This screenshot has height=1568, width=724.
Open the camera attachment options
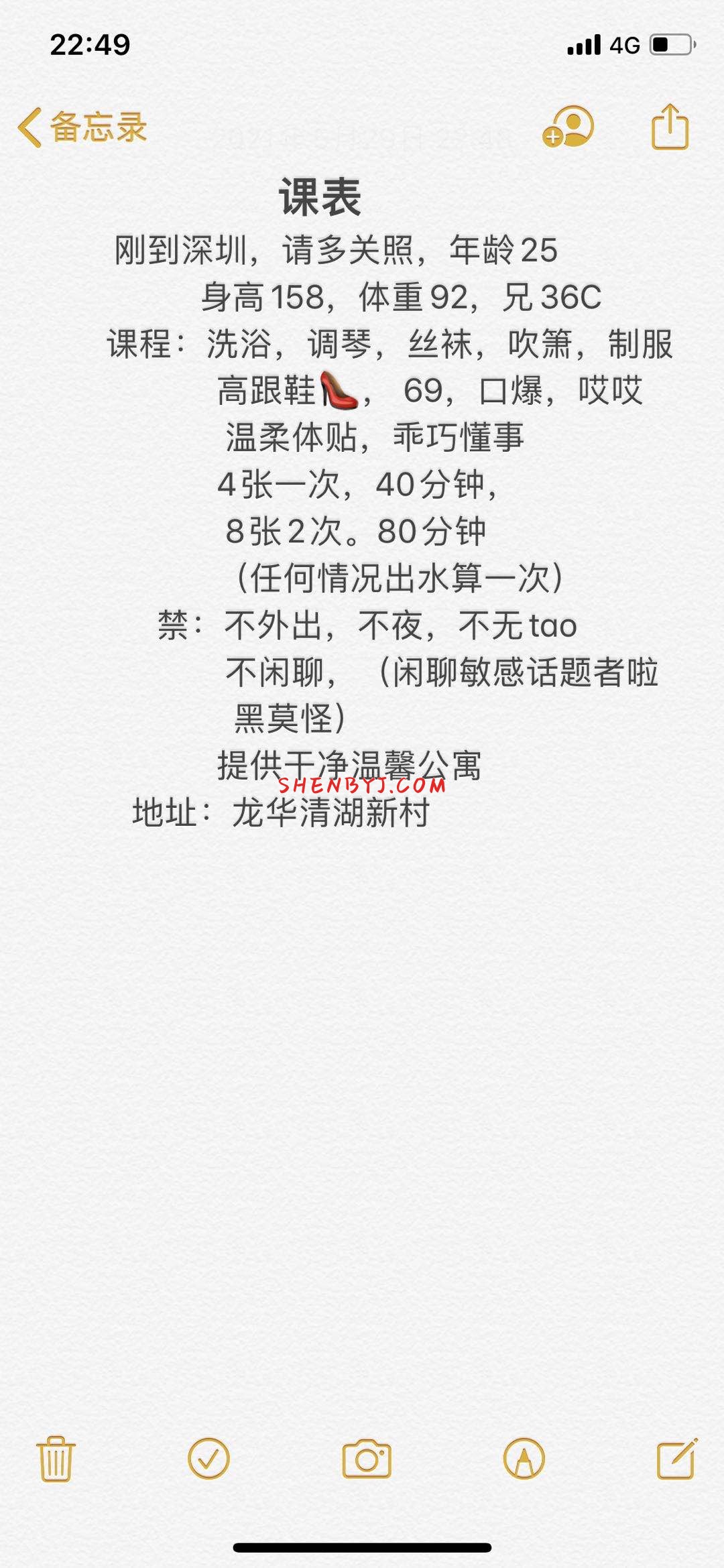point(366,1458)
